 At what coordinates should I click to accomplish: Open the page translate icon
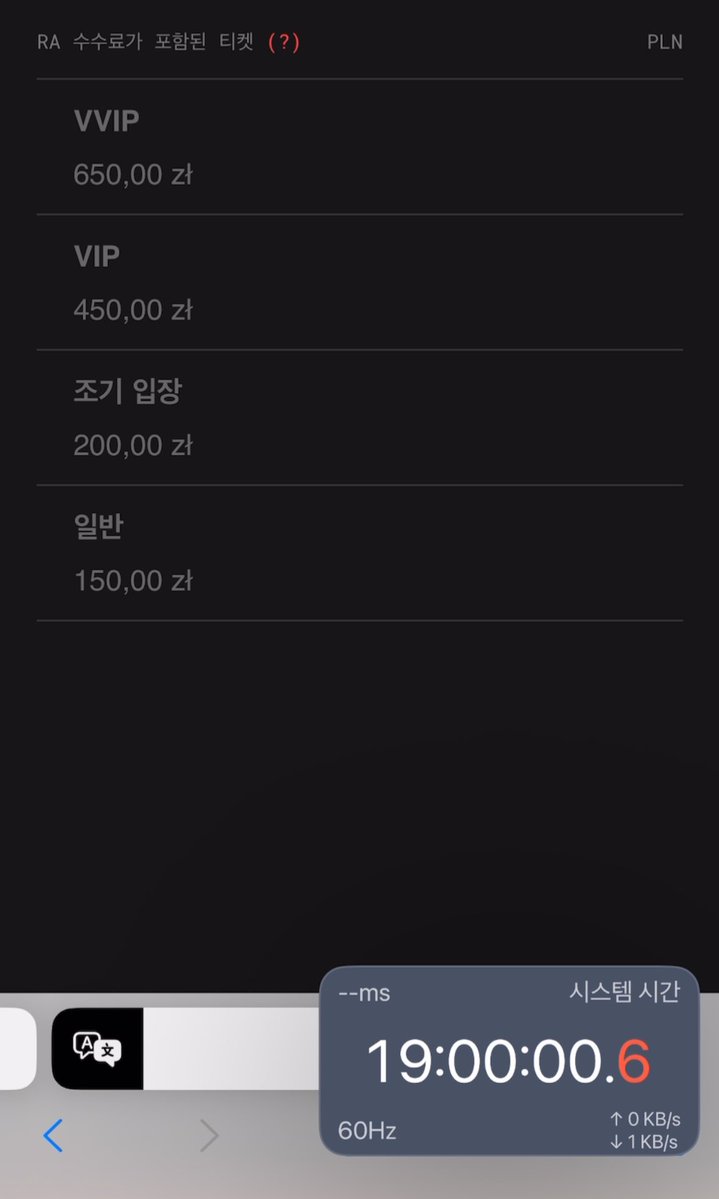[97, 1048]
